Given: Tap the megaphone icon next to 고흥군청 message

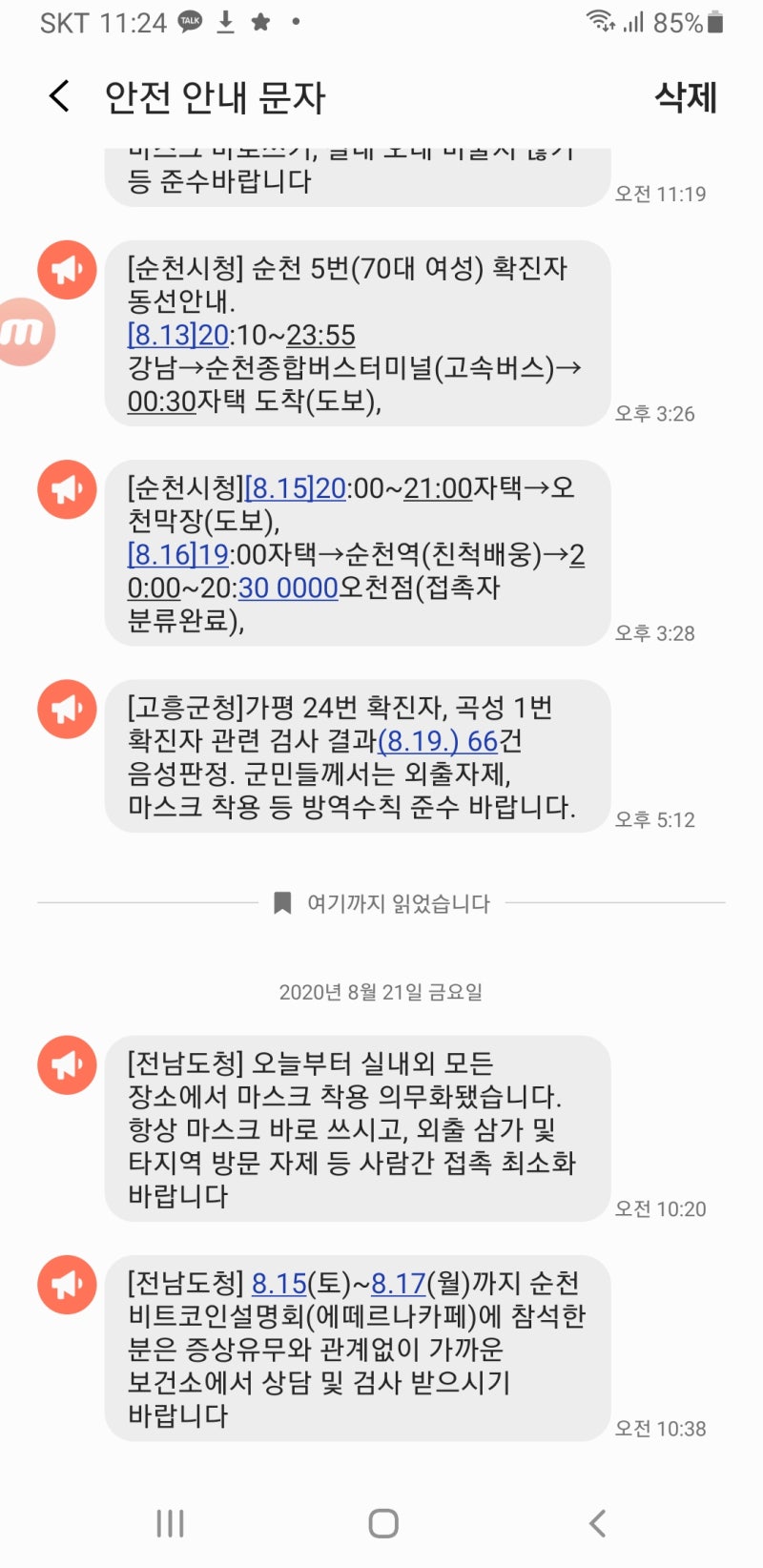Looking at the screenshot, I should [x=65, y=708].
